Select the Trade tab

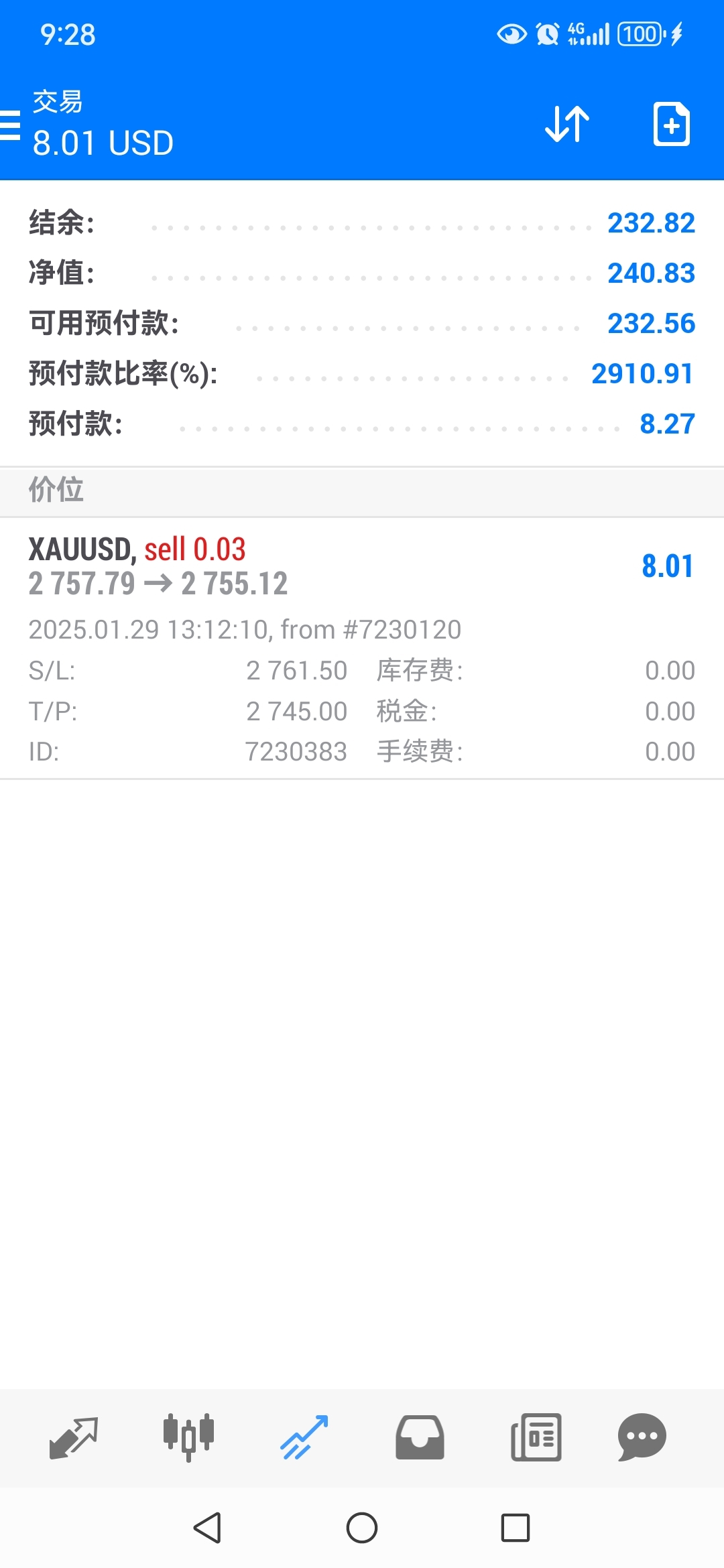304,1437
